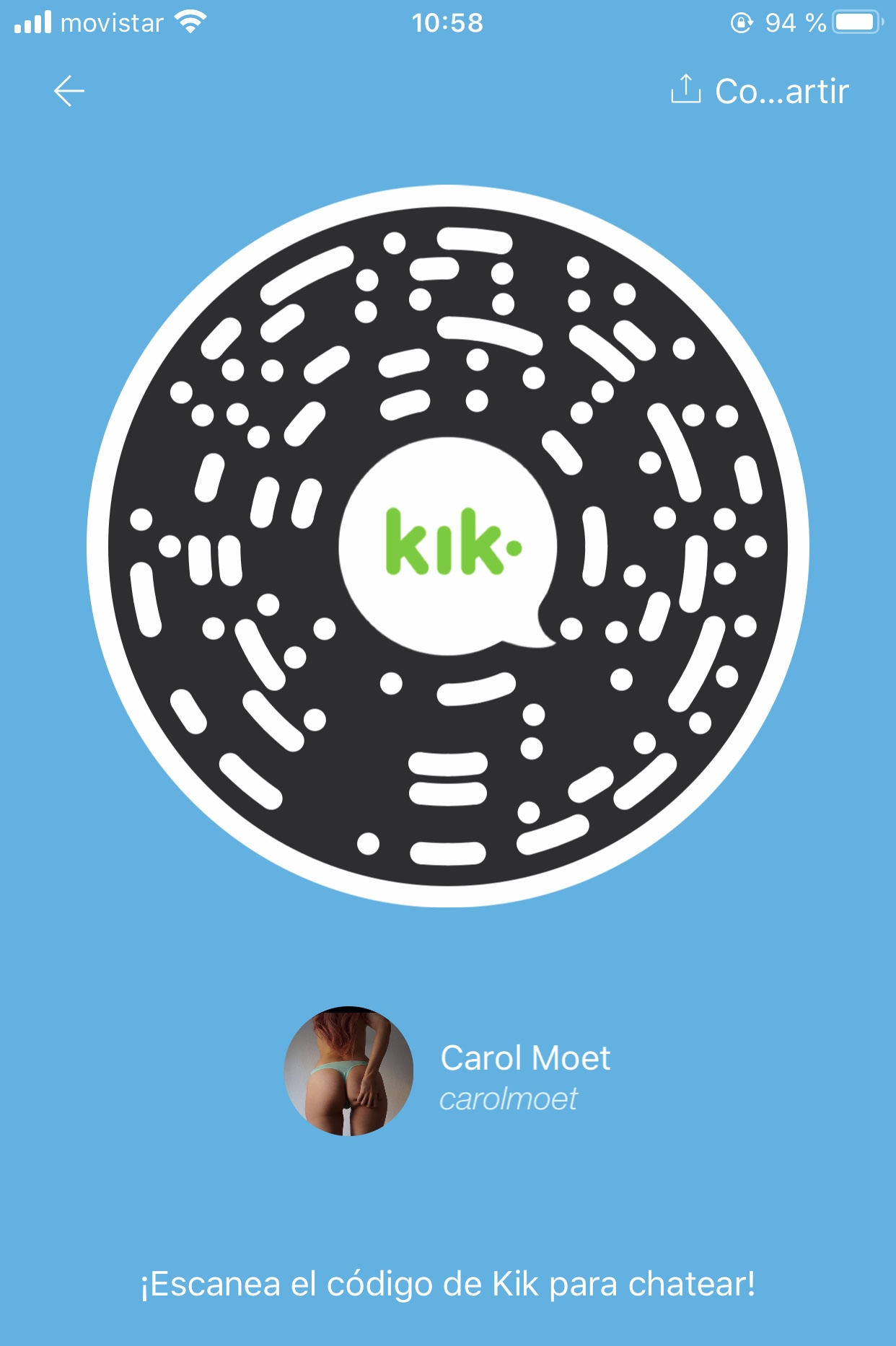The width and height of the screenshot is (896, 1346).
Task: Share the Kik code via Compartir
Action: [x=760, y=91]
